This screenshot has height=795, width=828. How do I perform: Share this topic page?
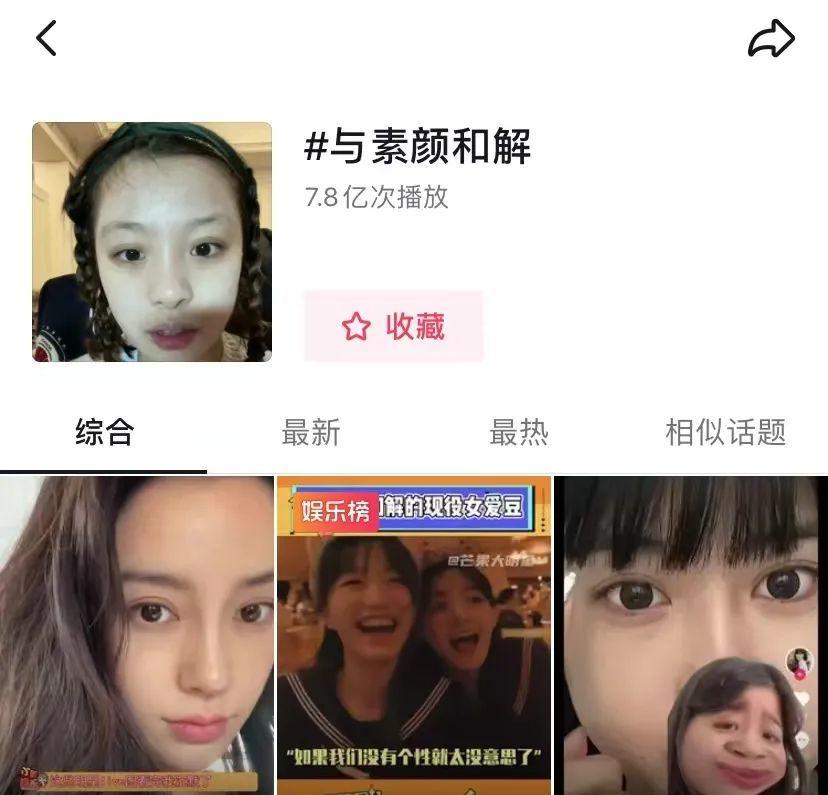(x=771, y=39)
